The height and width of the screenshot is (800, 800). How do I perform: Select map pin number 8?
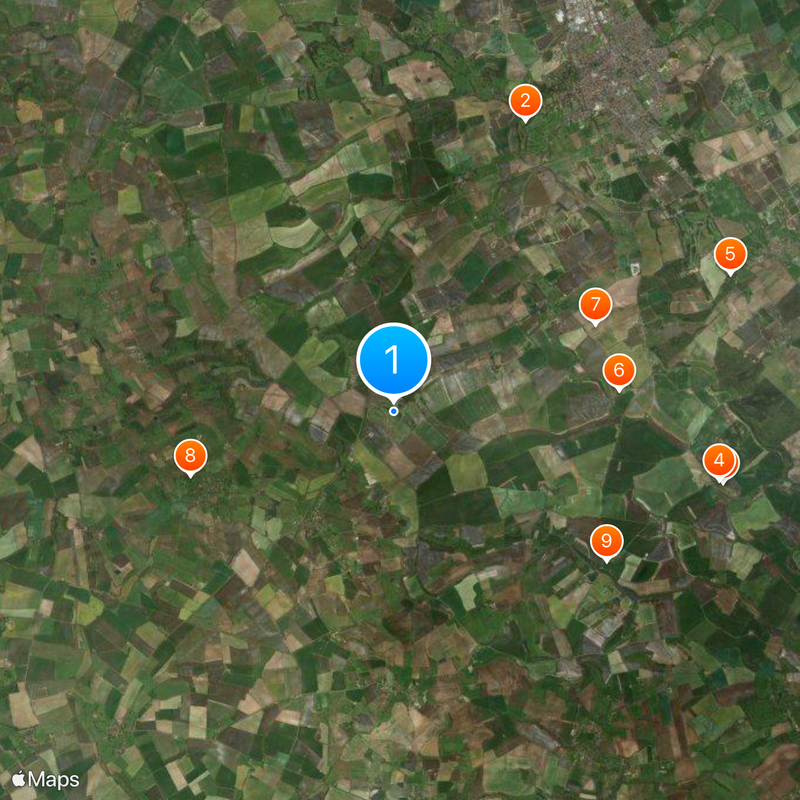[190, 456]
